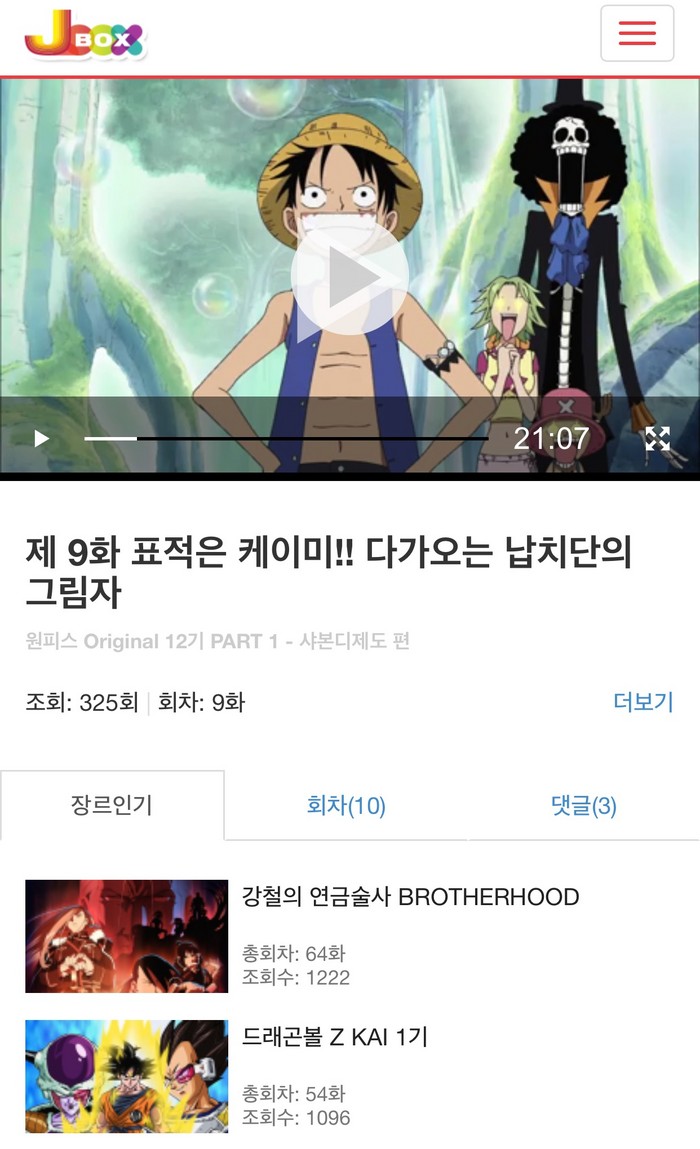Tap the large play button on video
The height and width of the screenshot is (1149, 700).
[350, 277]
